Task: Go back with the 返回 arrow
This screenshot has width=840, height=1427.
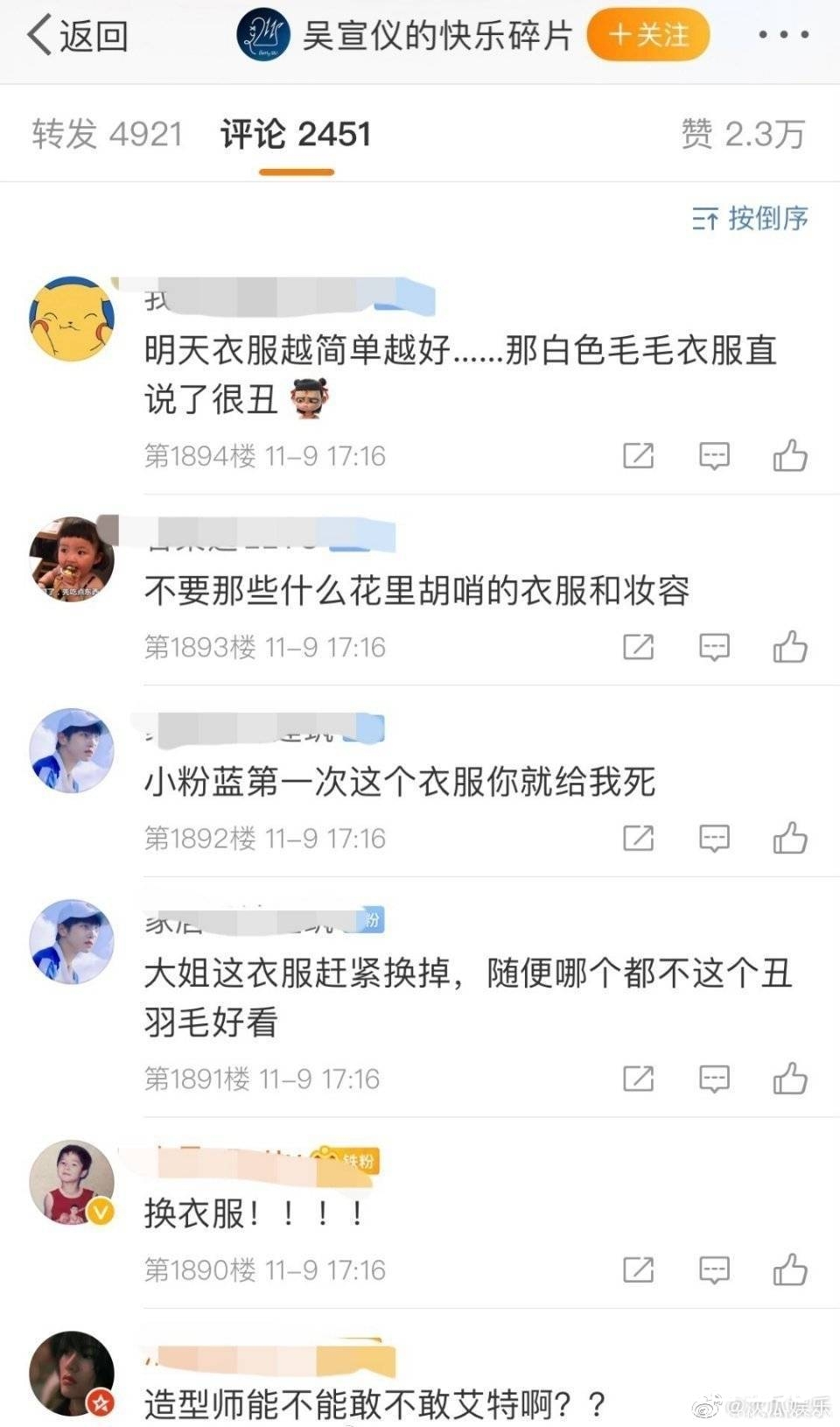Action: click(x=77, y=36)
